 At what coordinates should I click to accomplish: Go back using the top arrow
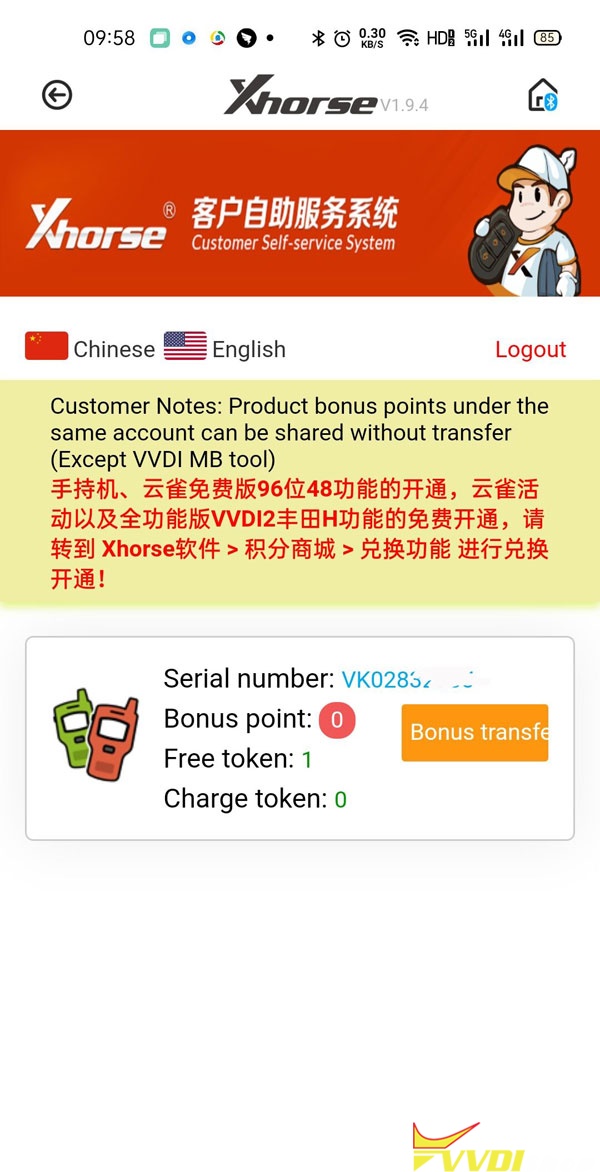[x=57, y=95]
